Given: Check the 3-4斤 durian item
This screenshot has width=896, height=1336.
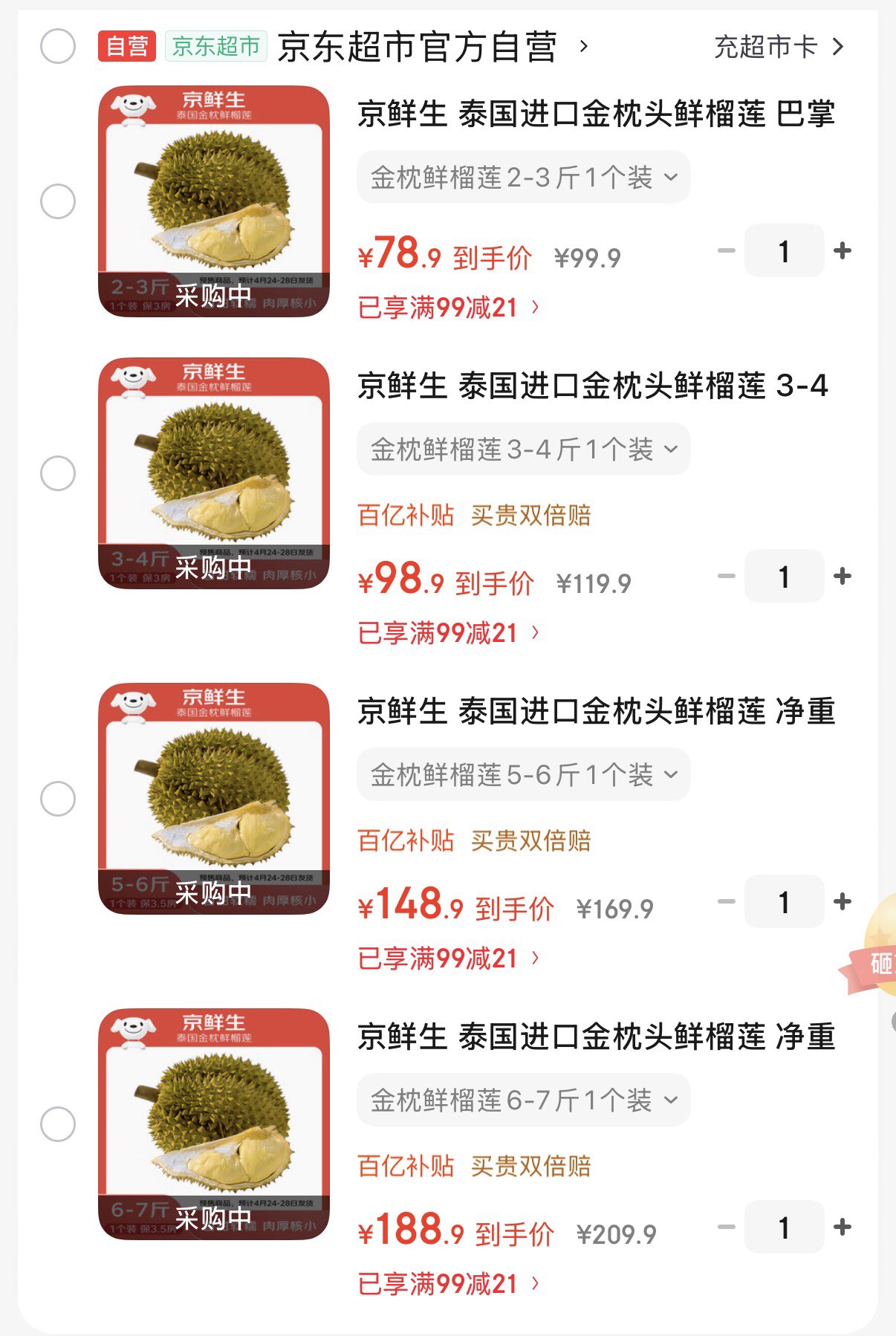Looking at the screenshot, I should (x=58, y=473).
